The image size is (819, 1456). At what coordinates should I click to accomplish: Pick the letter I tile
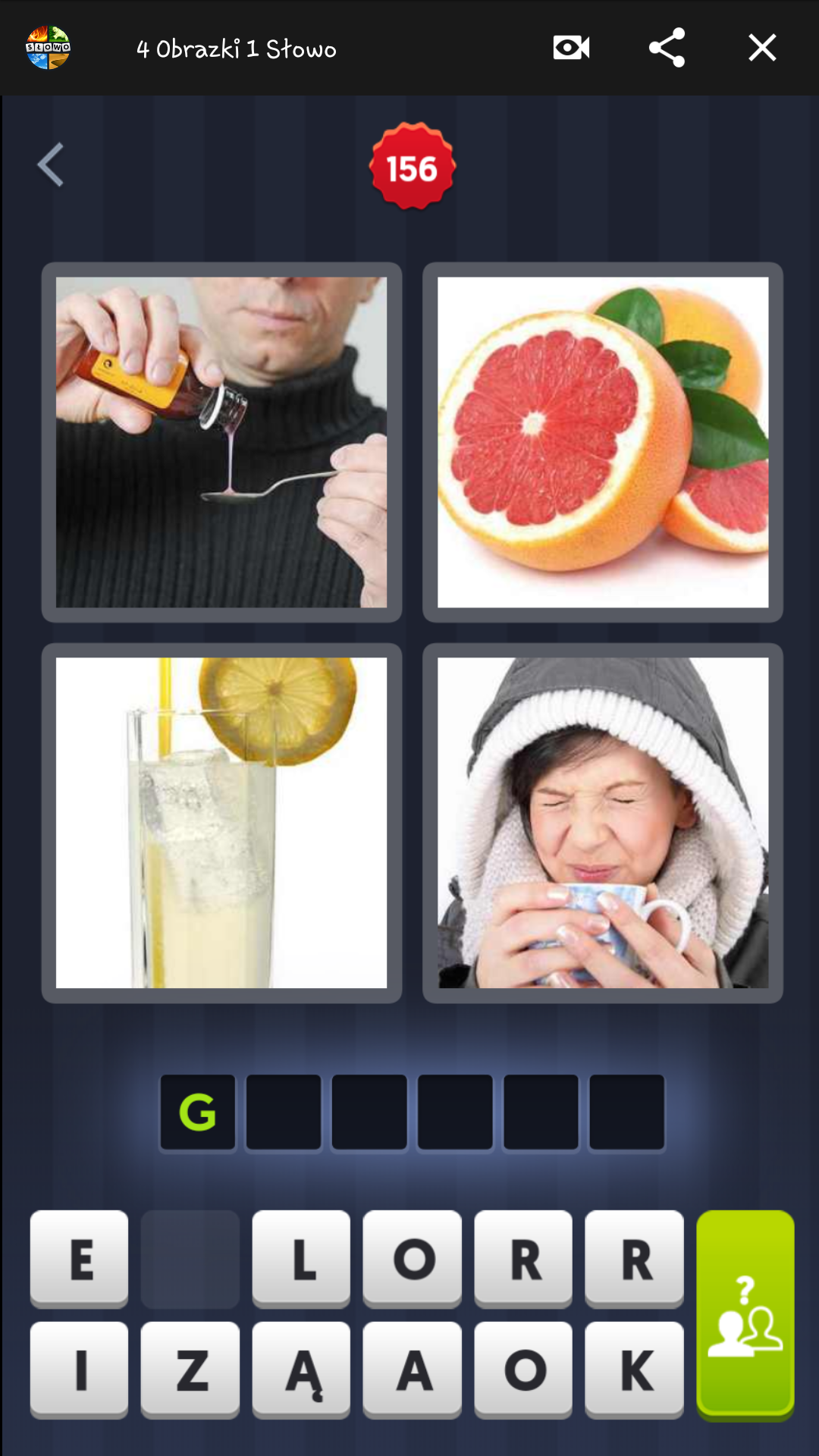[80, 1370]
